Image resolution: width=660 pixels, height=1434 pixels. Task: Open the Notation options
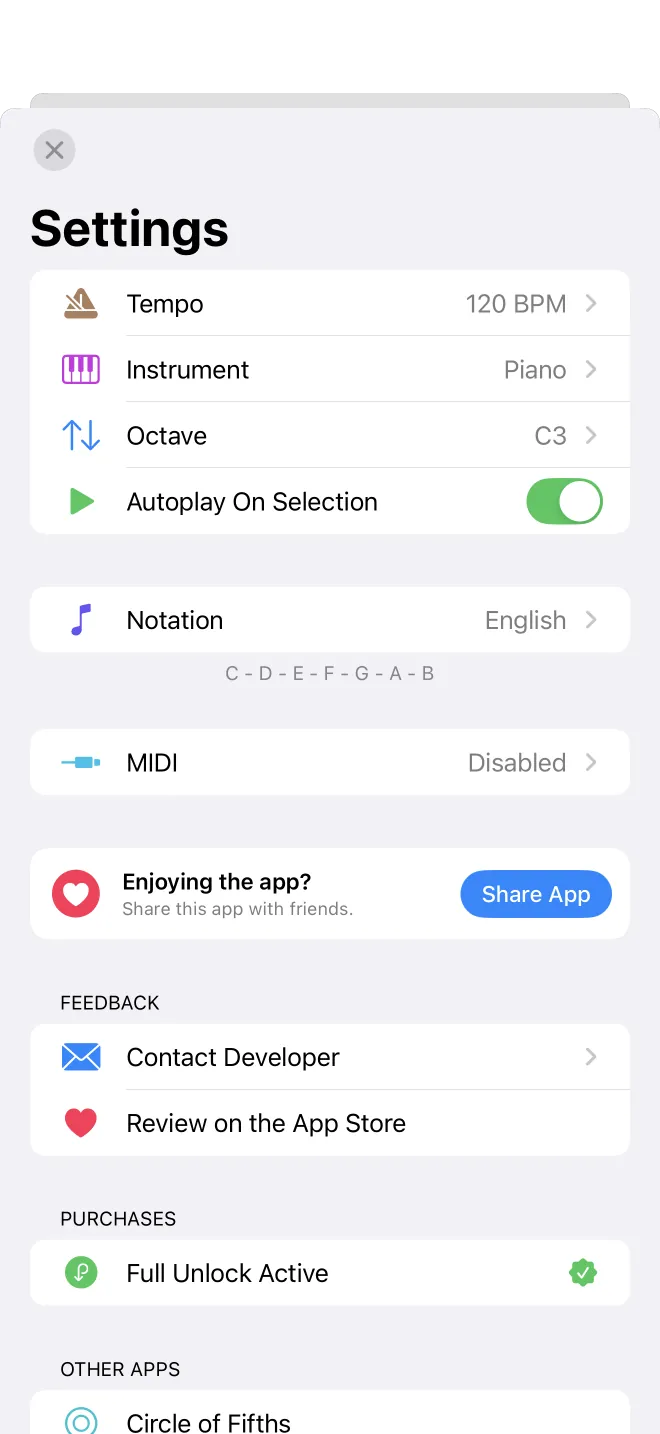pyautogui.click(x=330, y=620)
